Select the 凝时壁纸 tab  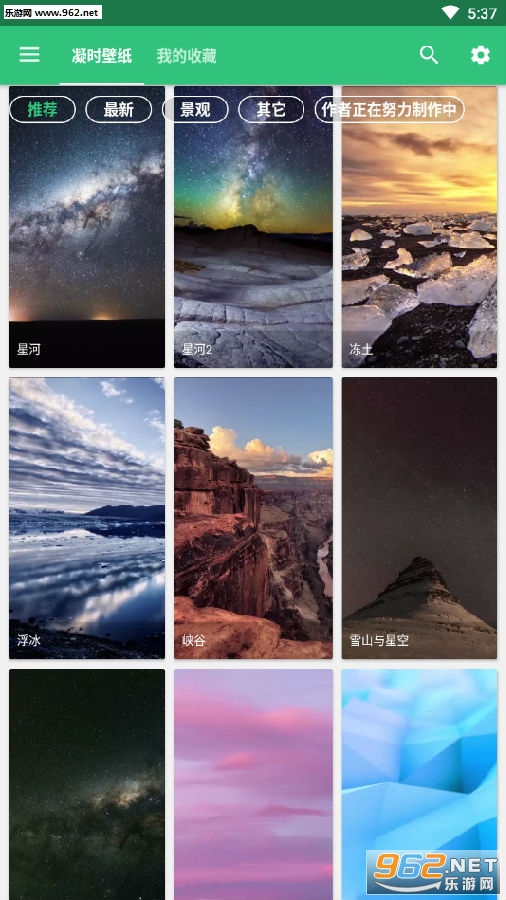102,56
